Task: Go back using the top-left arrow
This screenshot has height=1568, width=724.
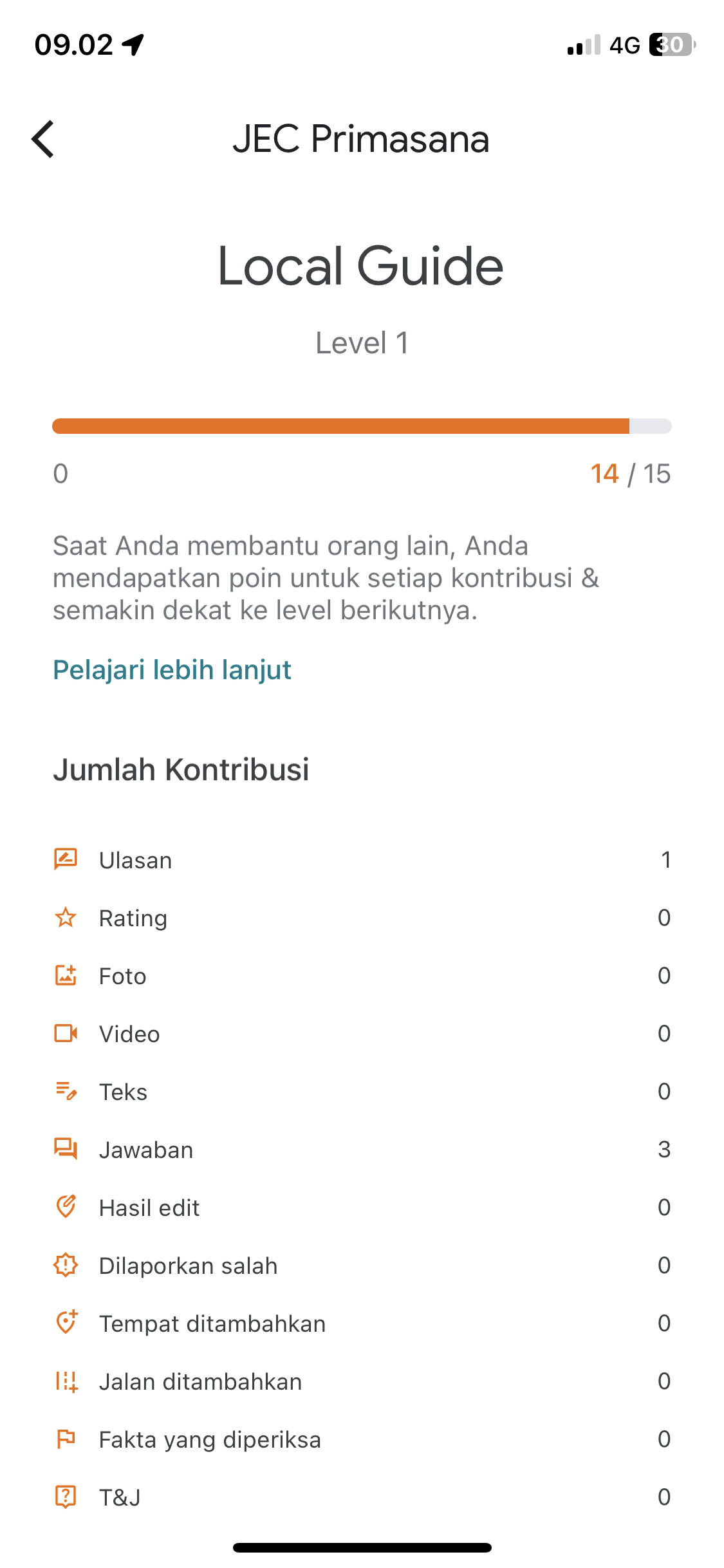Action: click(x=42, y=139)
